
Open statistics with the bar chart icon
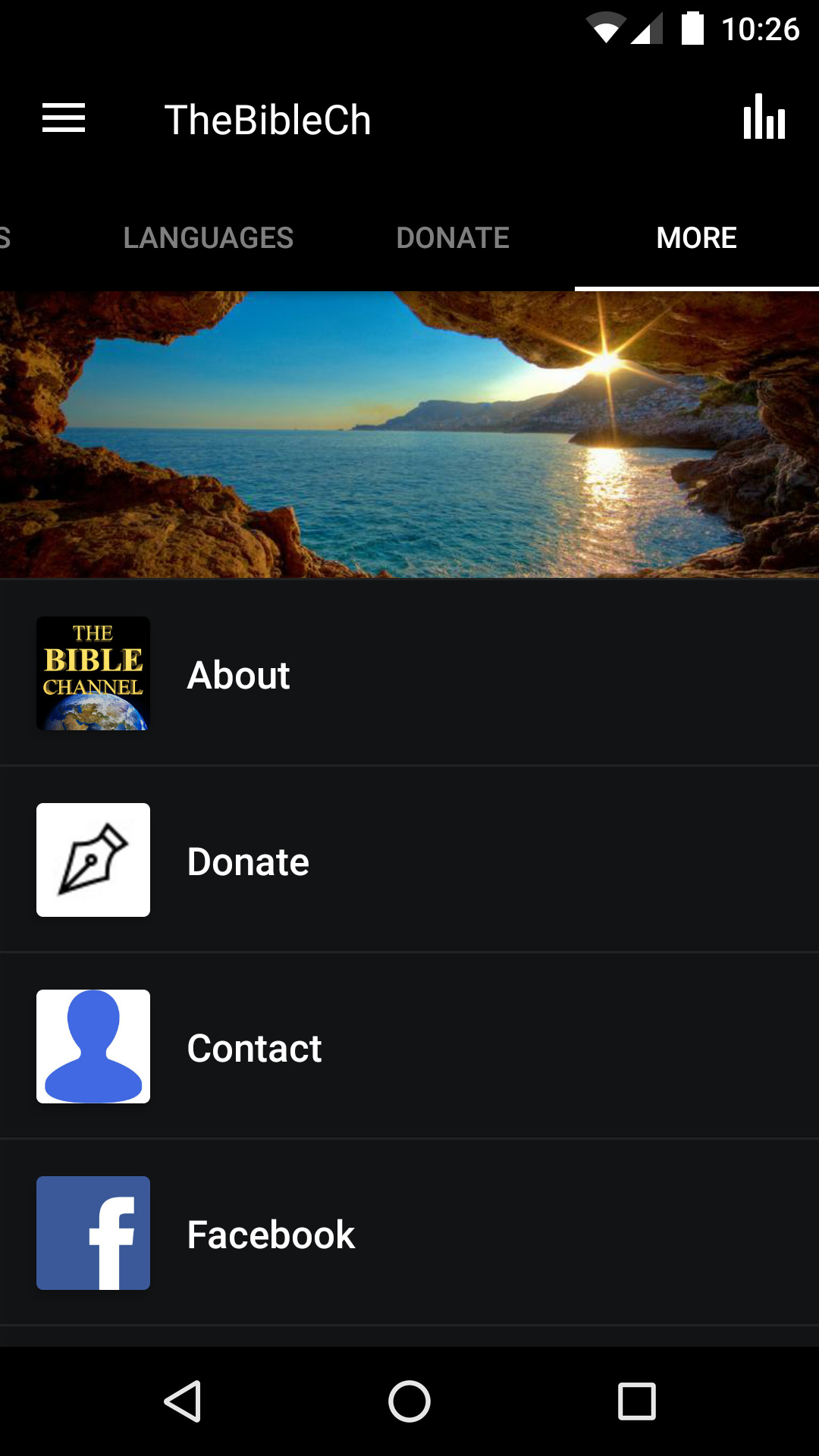(x=764, y=118)
